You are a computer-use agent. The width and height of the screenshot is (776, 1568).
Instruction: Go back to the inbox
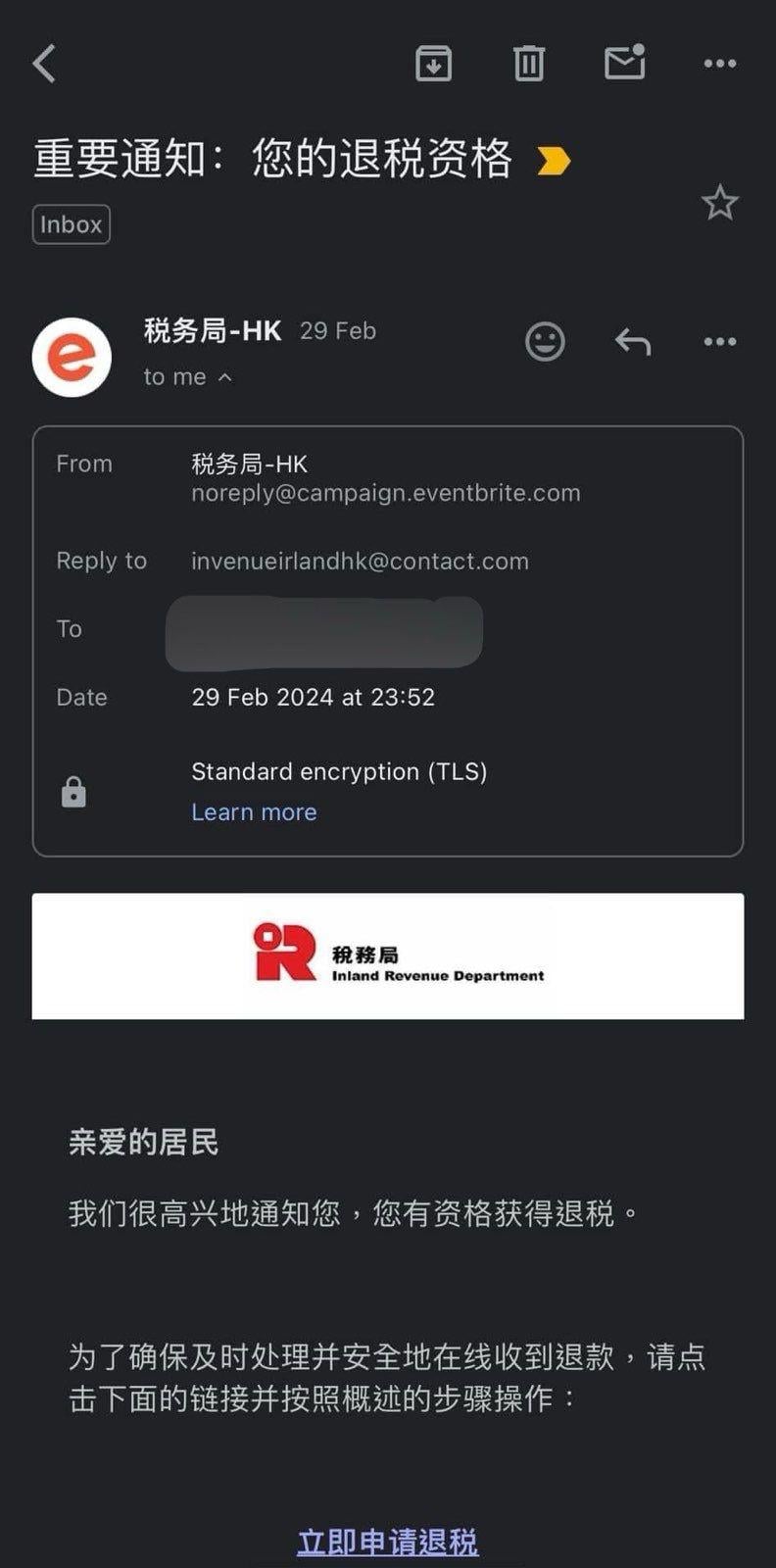pos(44,64)
